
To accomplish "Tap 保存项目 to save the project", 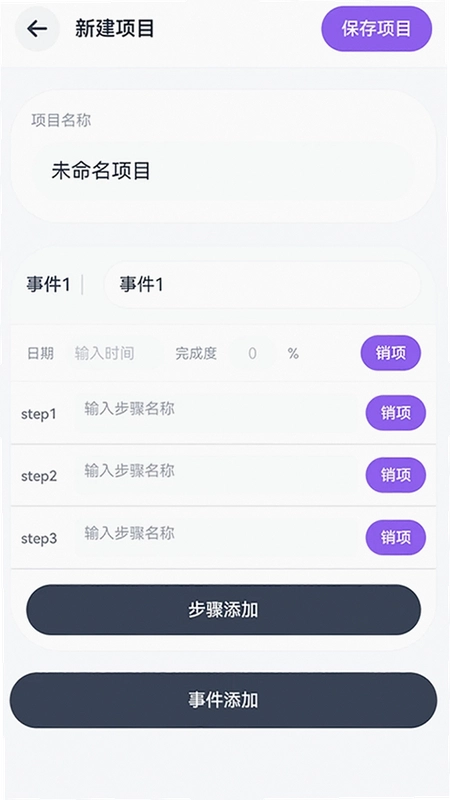I will tap(377, 29).
